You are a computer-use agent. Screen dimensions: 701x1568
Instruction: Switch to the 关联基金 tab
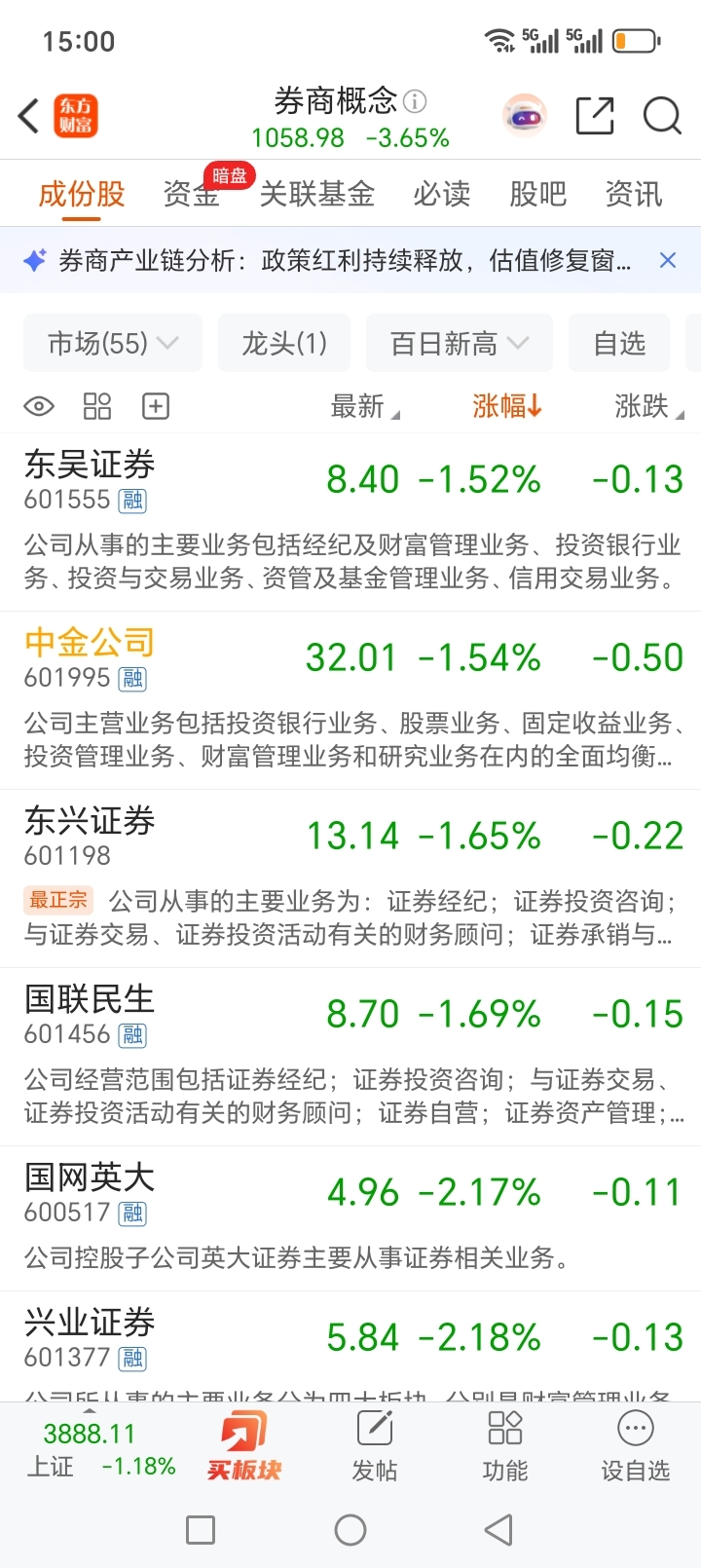pos(316,194)
